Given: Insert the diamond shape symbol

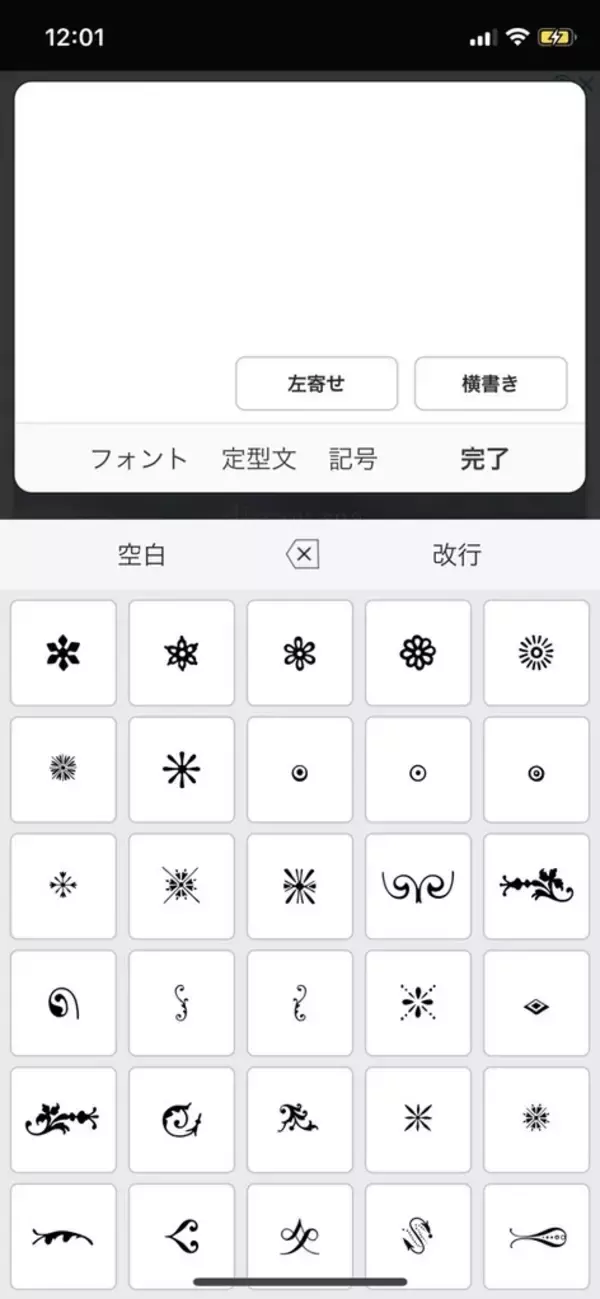Looking at the screenshot, I should point(536,1003).
